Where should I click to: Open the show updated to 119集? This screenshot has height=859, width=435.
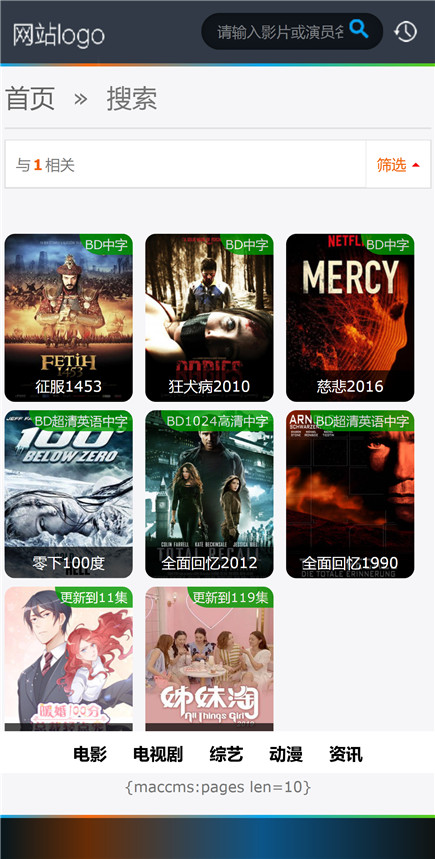pyautogui.click(x=209, y=659)
